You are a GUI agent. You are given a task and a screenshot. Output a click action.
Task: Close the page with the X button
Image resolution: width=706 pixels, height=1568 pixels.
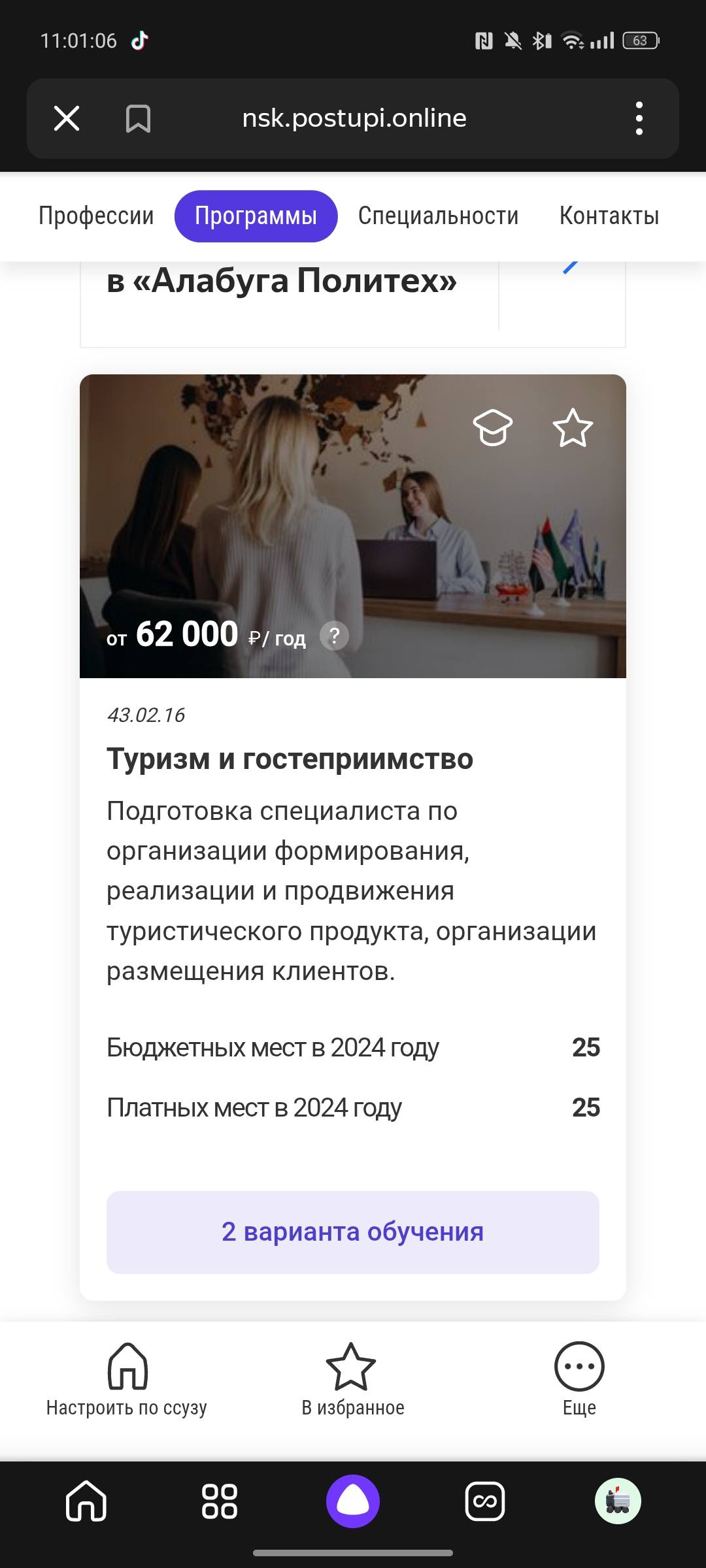(x=66, y=118)
